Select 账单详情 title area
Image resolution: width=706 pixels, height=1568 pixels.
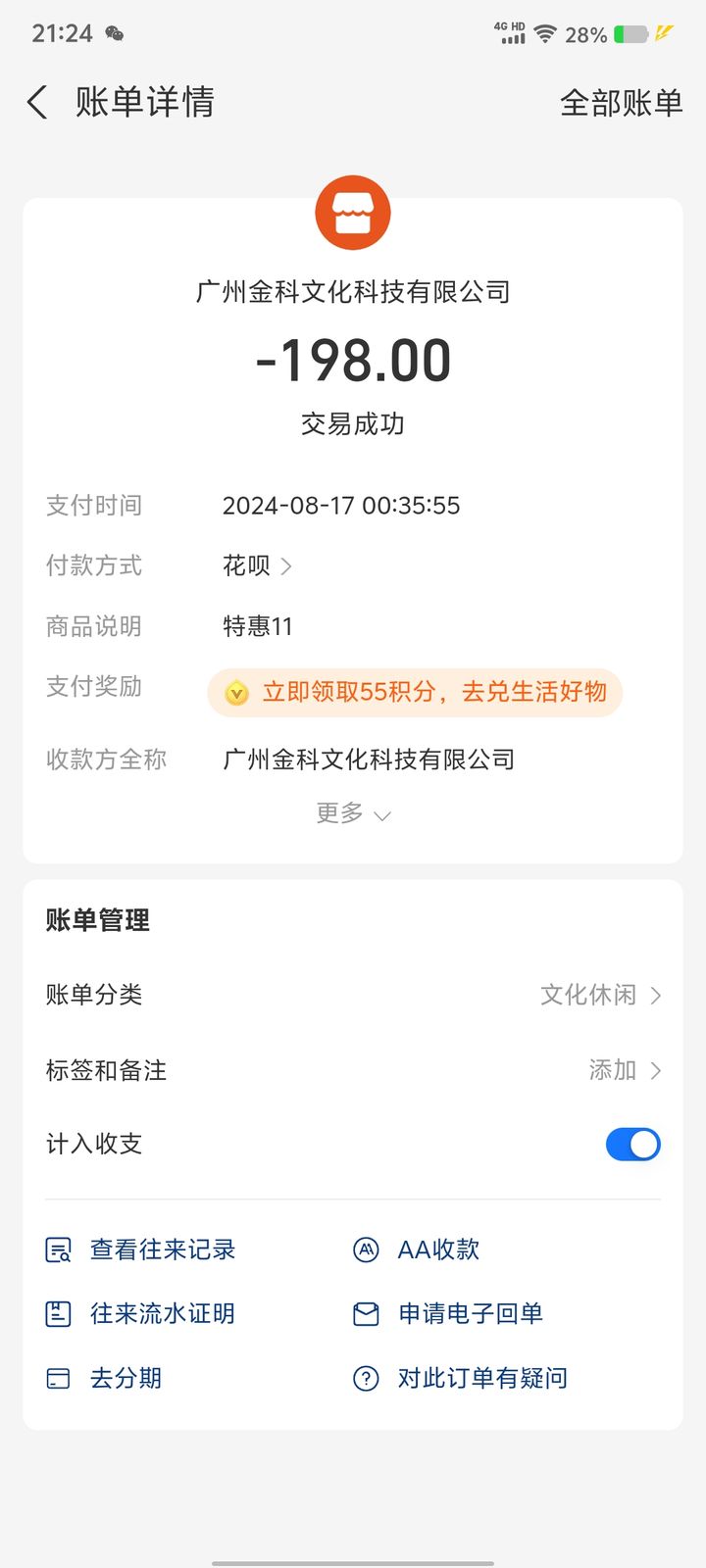pos(143,102)
